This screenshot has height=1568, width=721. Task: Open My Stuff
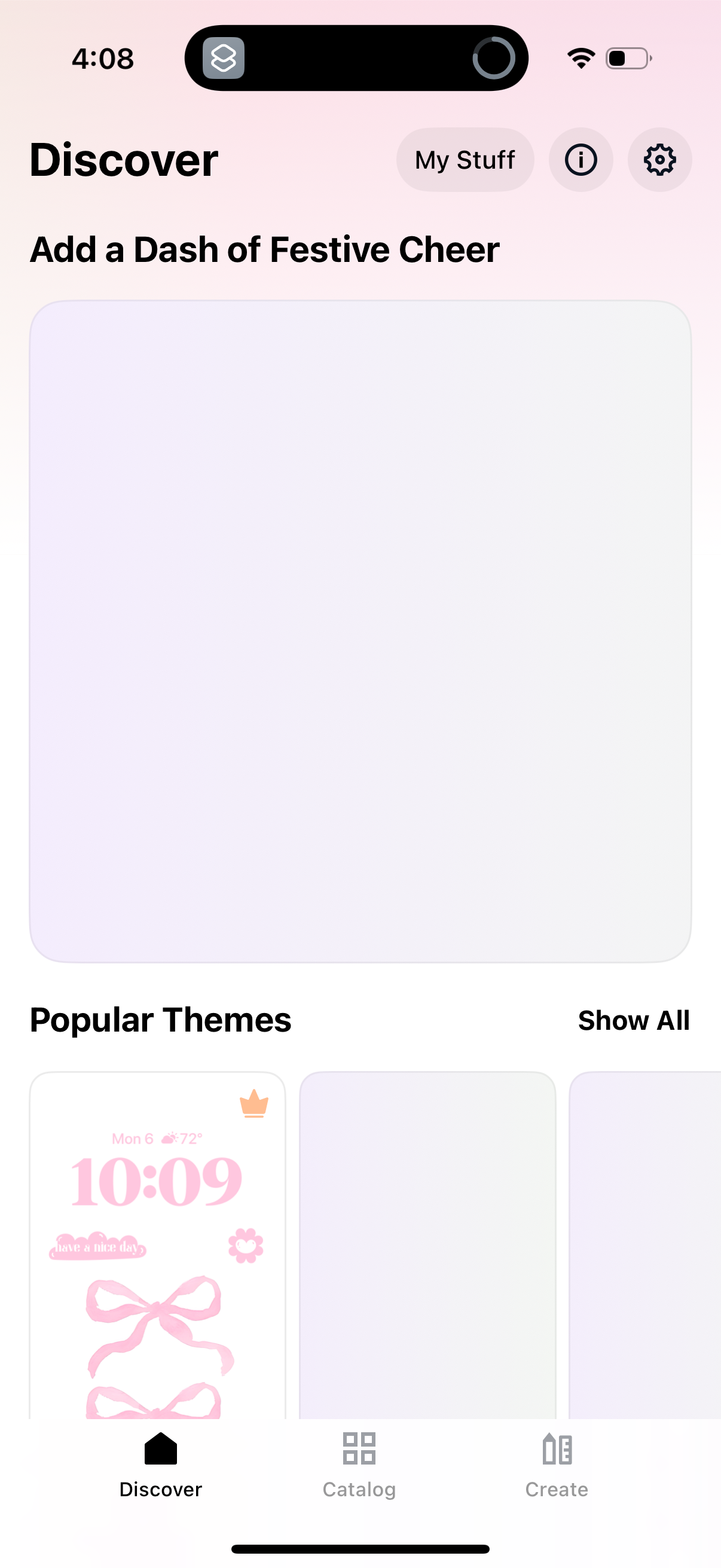click(x=465, y=160)
